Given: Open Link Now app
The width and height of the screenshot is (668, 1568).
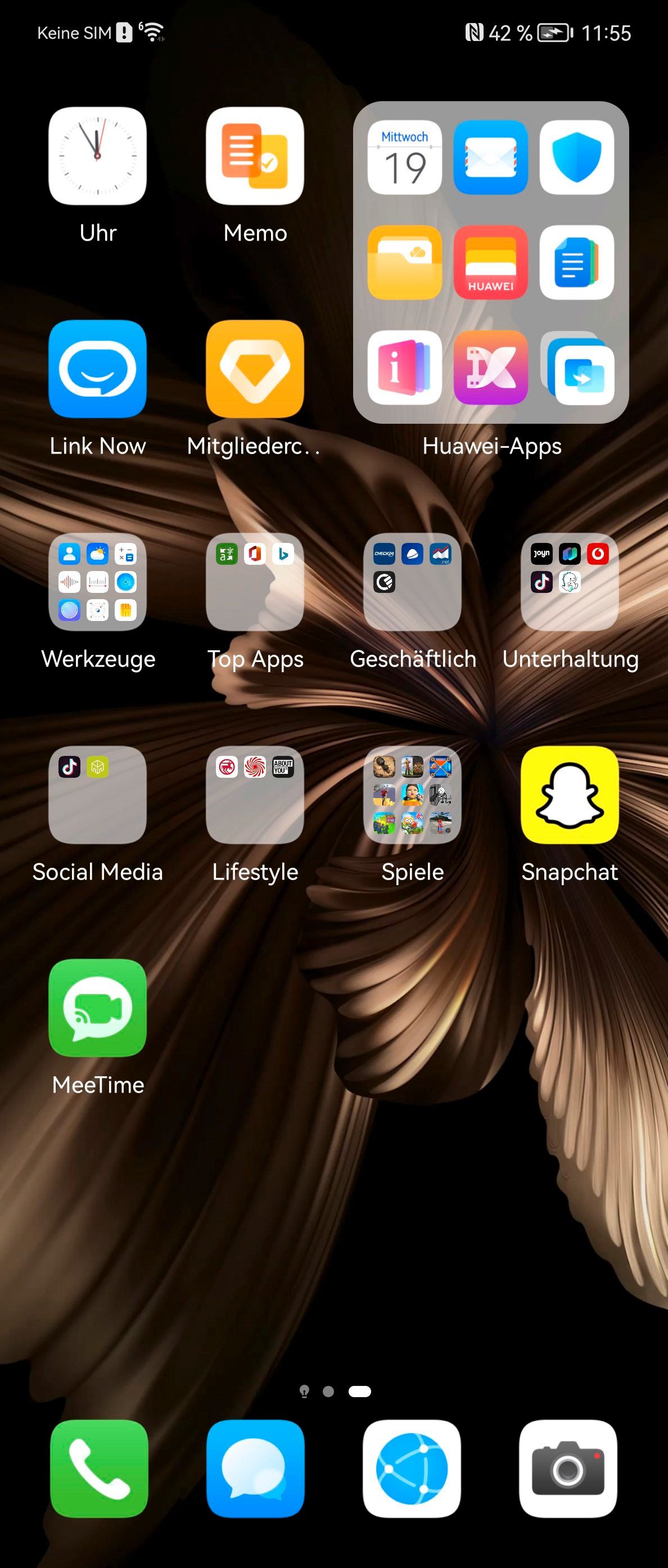Looking at the screenshot, I should click(x=97, y=369).
